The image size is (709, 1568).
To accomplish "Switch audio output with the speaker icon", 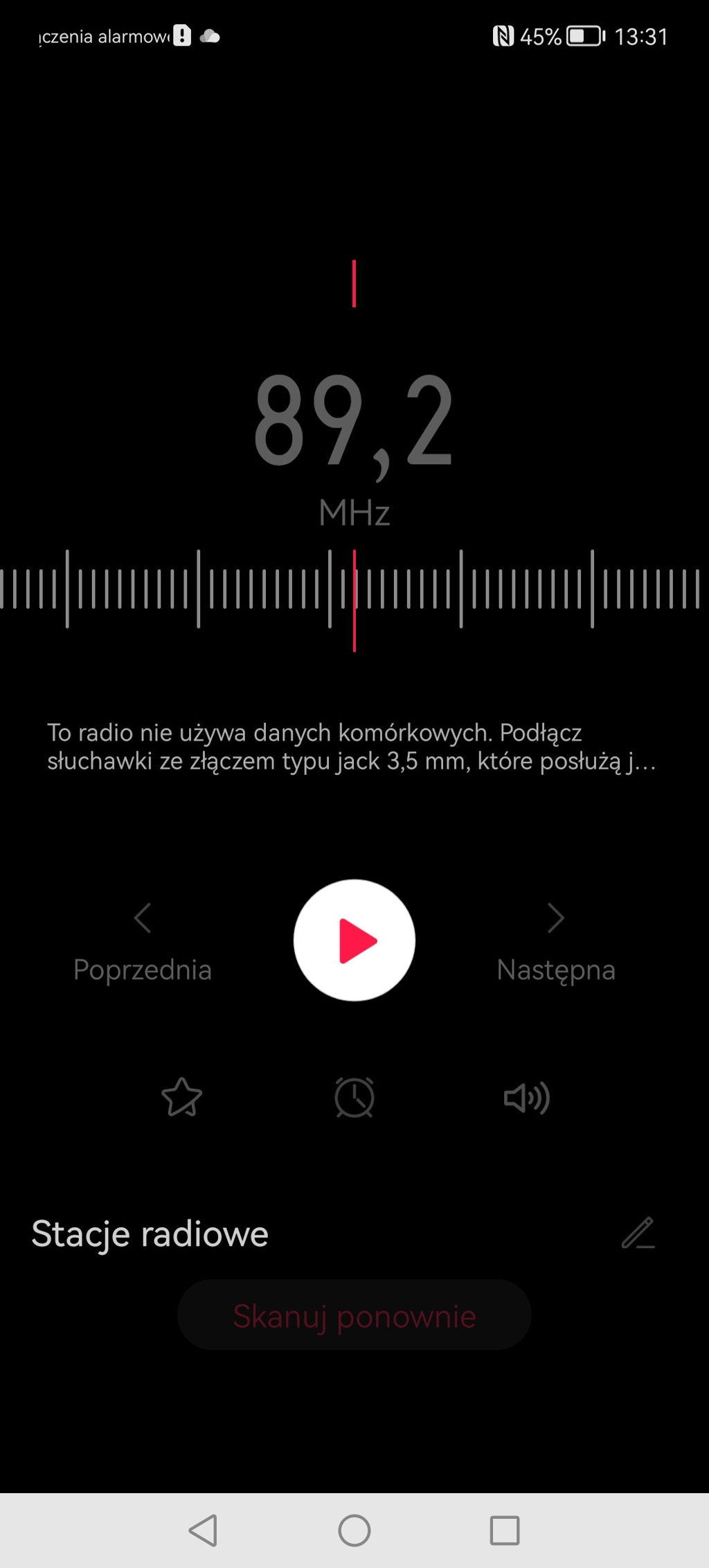I will (526, 1098).
